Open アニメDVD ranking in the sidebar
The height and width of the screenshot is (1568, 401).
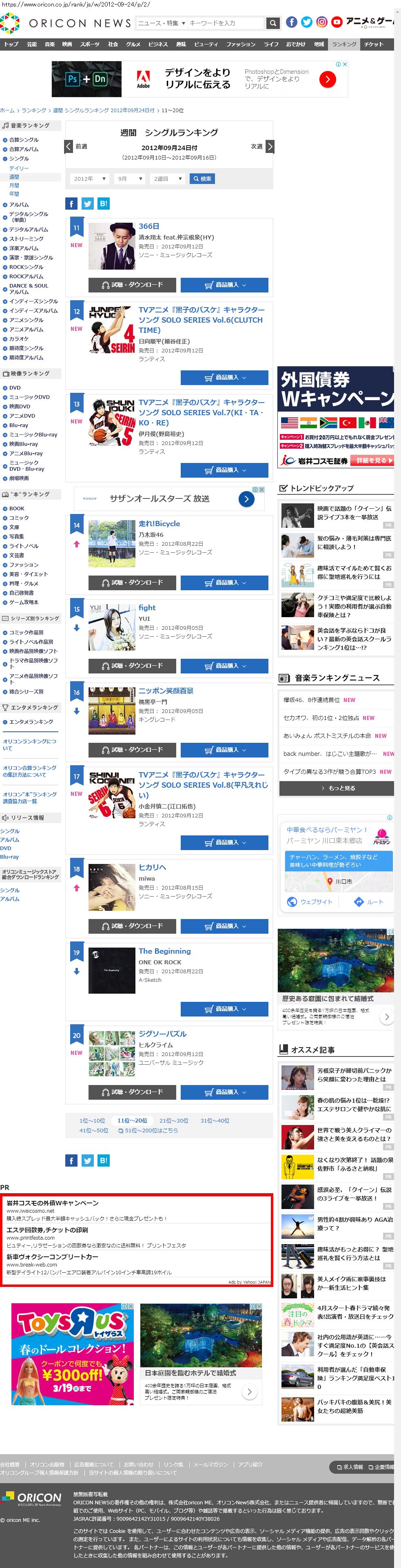(22, 416)
